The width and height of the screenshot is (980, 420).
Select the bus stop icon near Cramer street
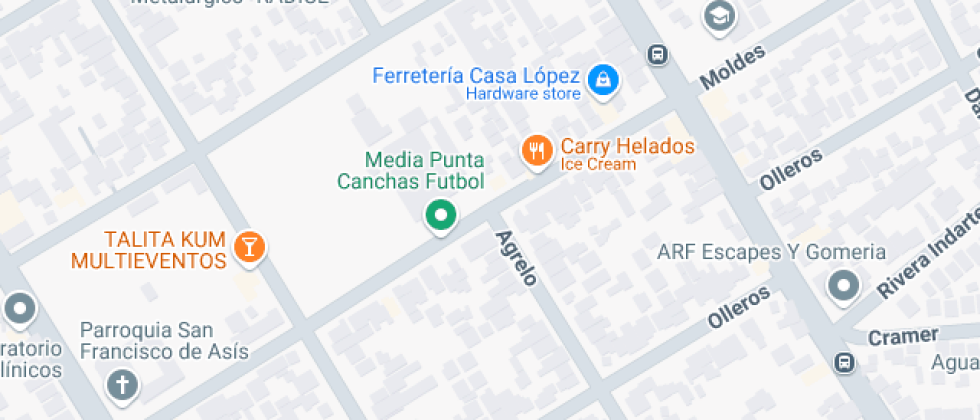[845, 361]
